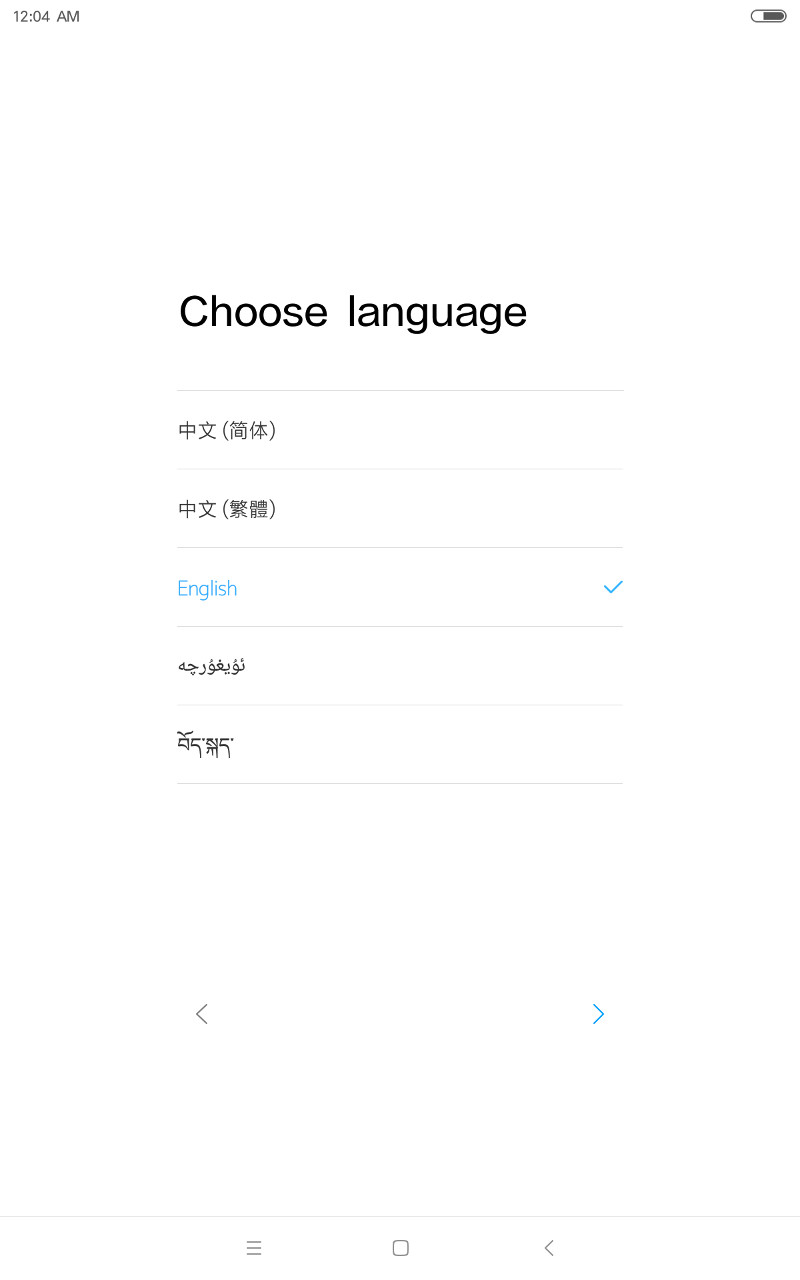Tap the system home button
This screenshot has width=800, height=1280.
pos(401,1248)
